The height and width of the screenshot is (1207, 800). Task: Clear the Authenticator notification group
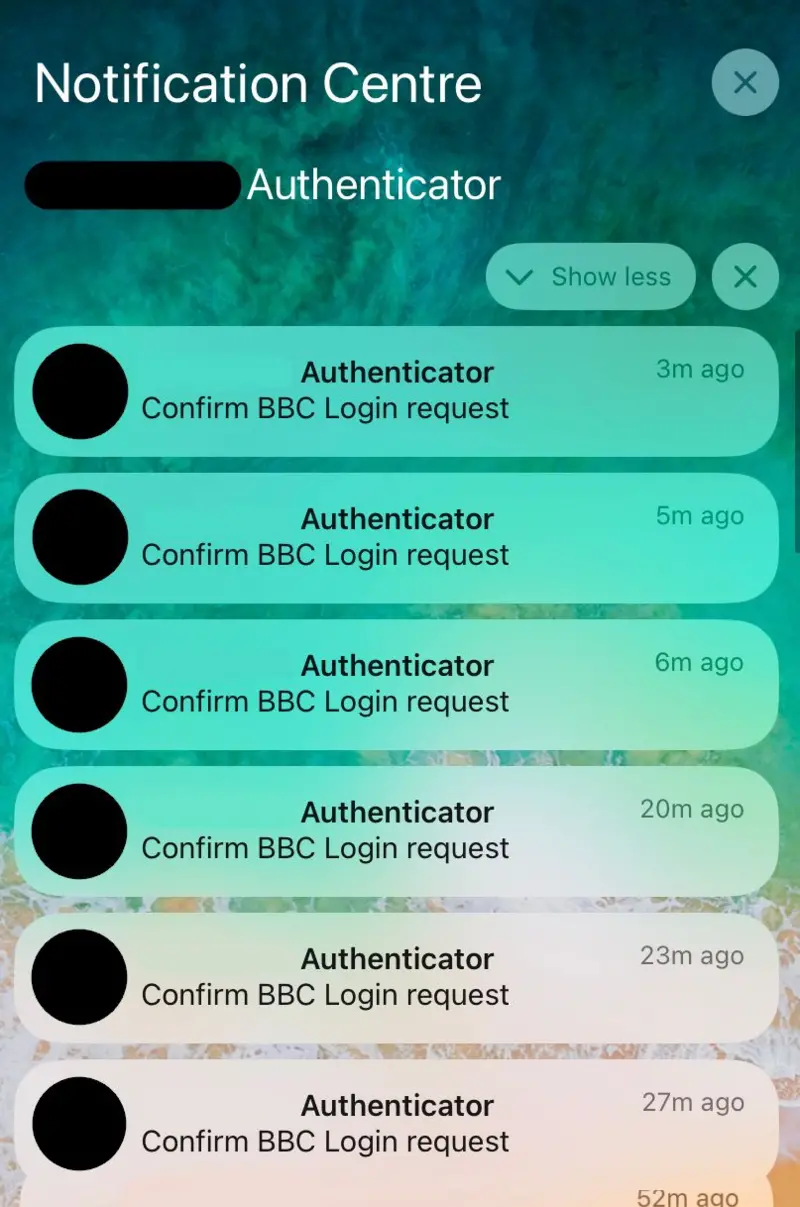(x=745, y=277)
